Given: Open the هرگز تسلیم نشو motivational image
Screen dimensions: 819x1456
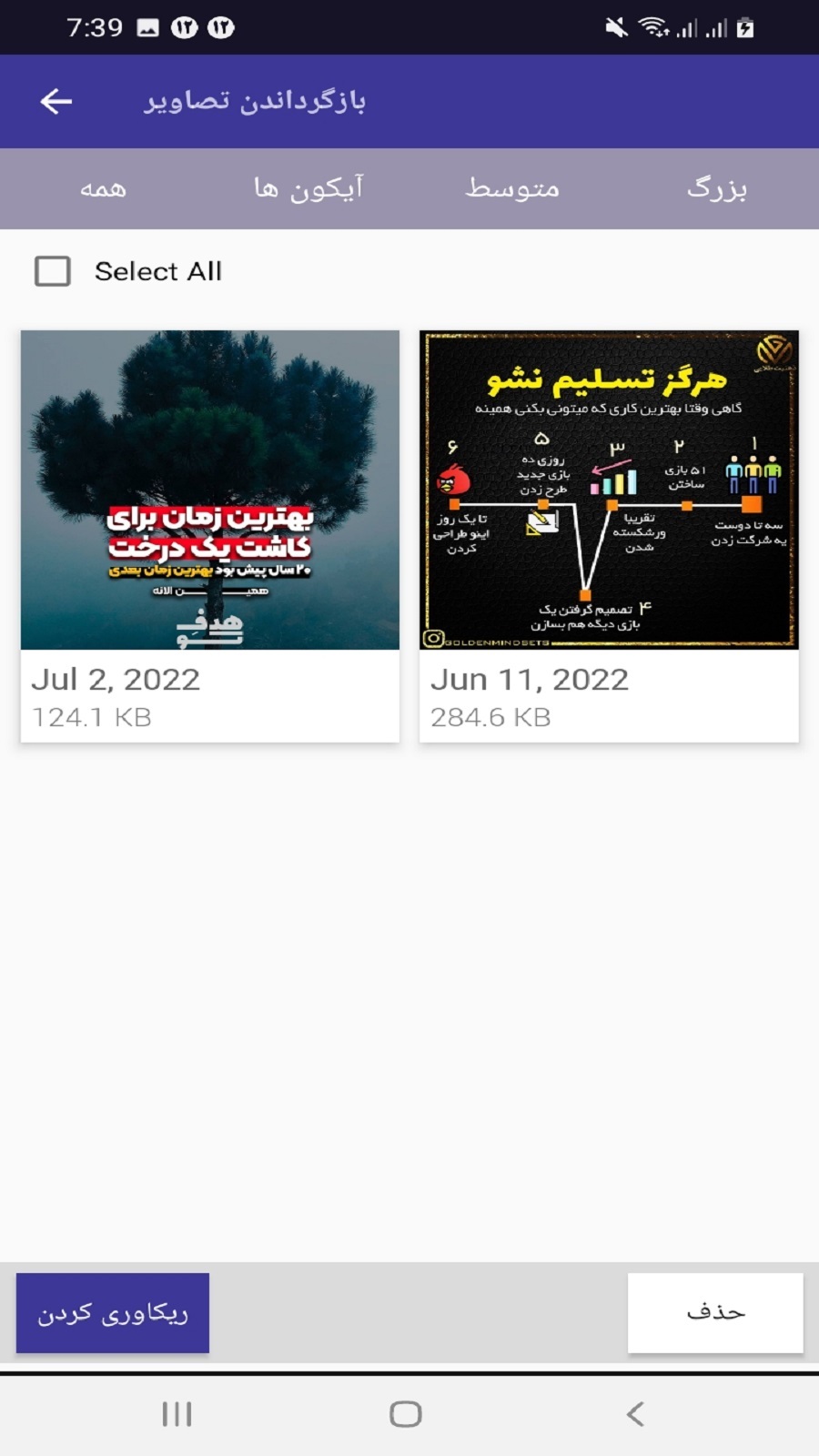Looking at the screenshot, I should tap(610, 491).
